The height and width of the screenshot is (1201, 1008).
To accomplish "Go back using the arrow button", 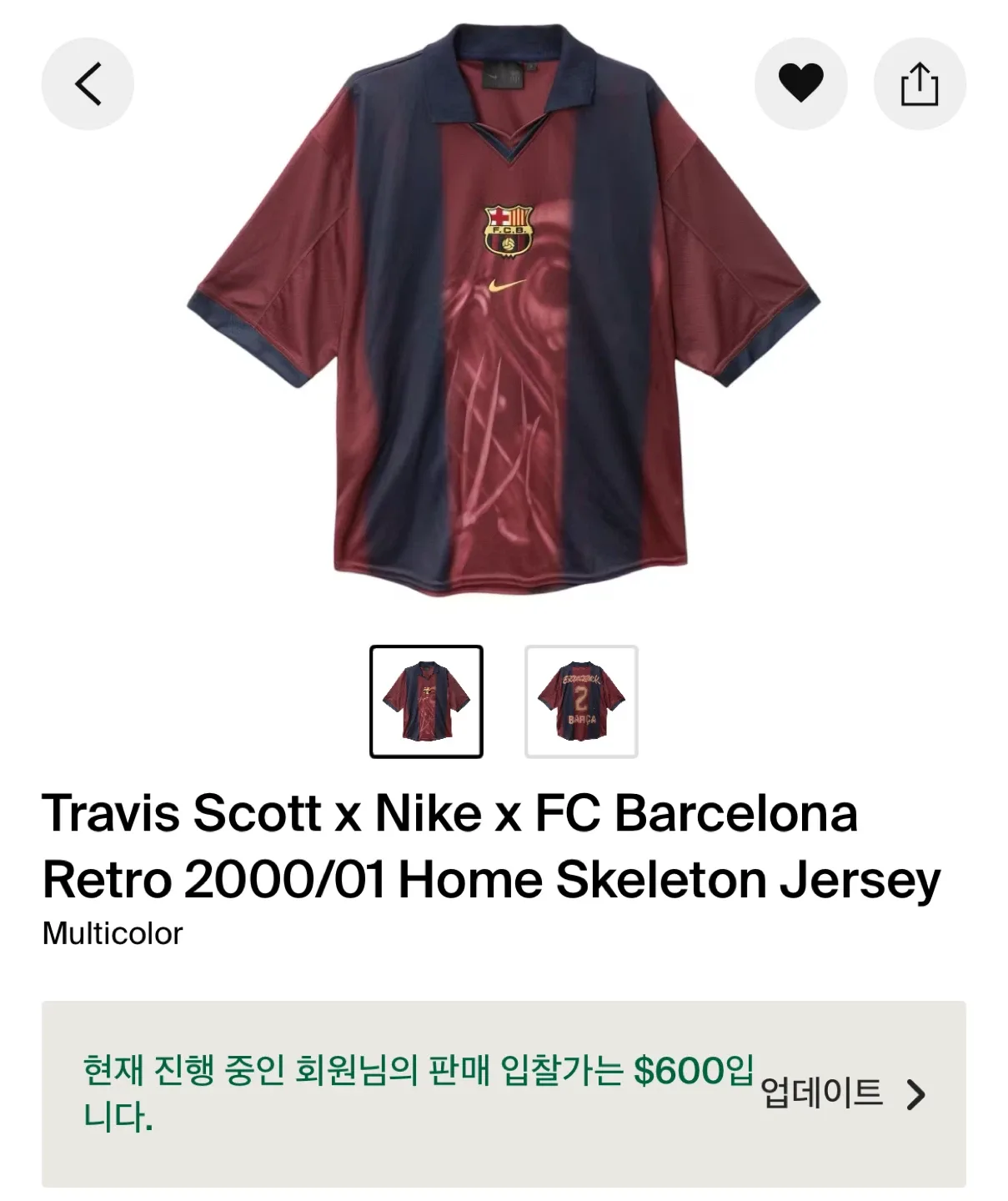I will 88,83.
